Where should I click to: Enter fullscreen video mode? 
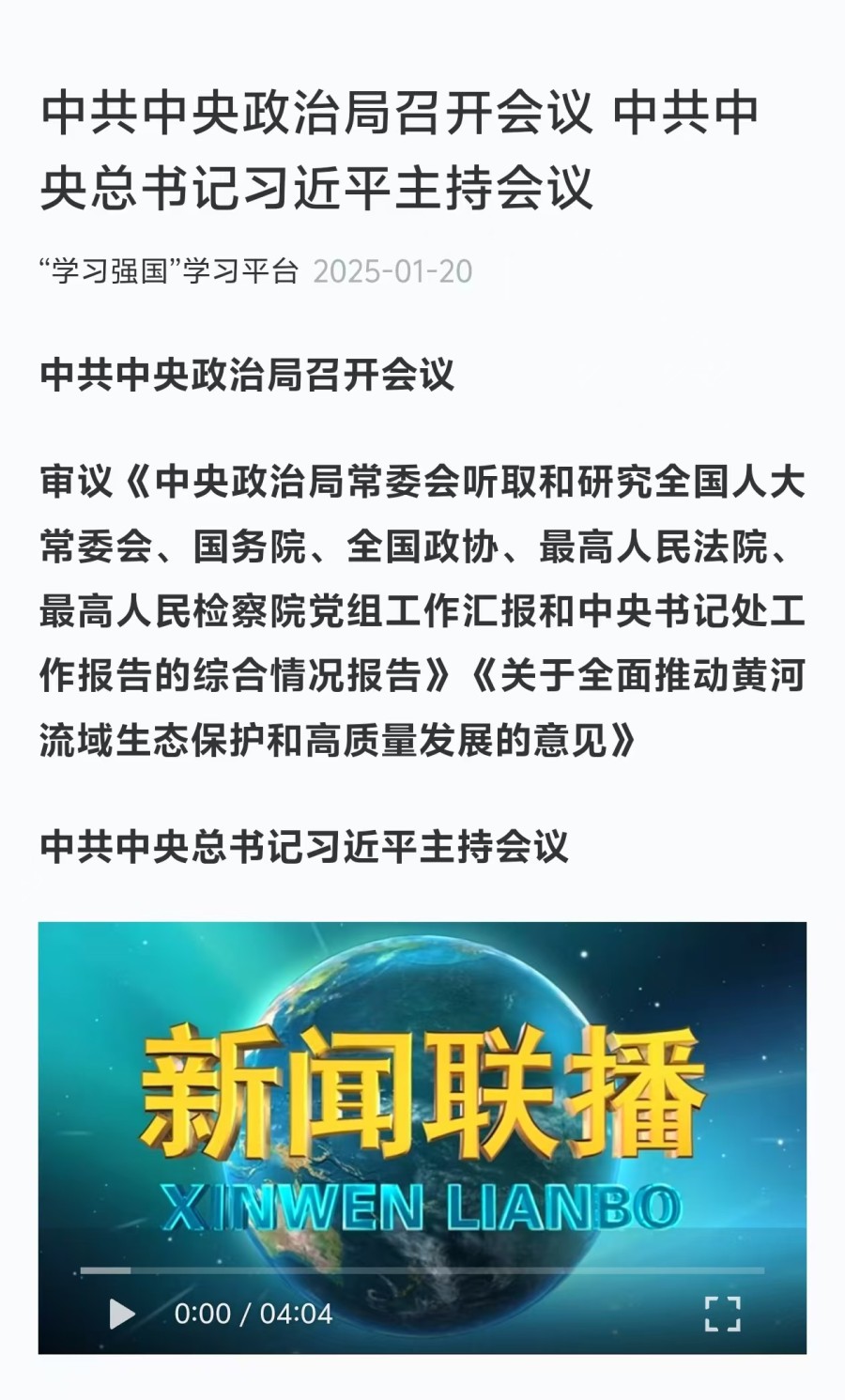coord(722,1314)
